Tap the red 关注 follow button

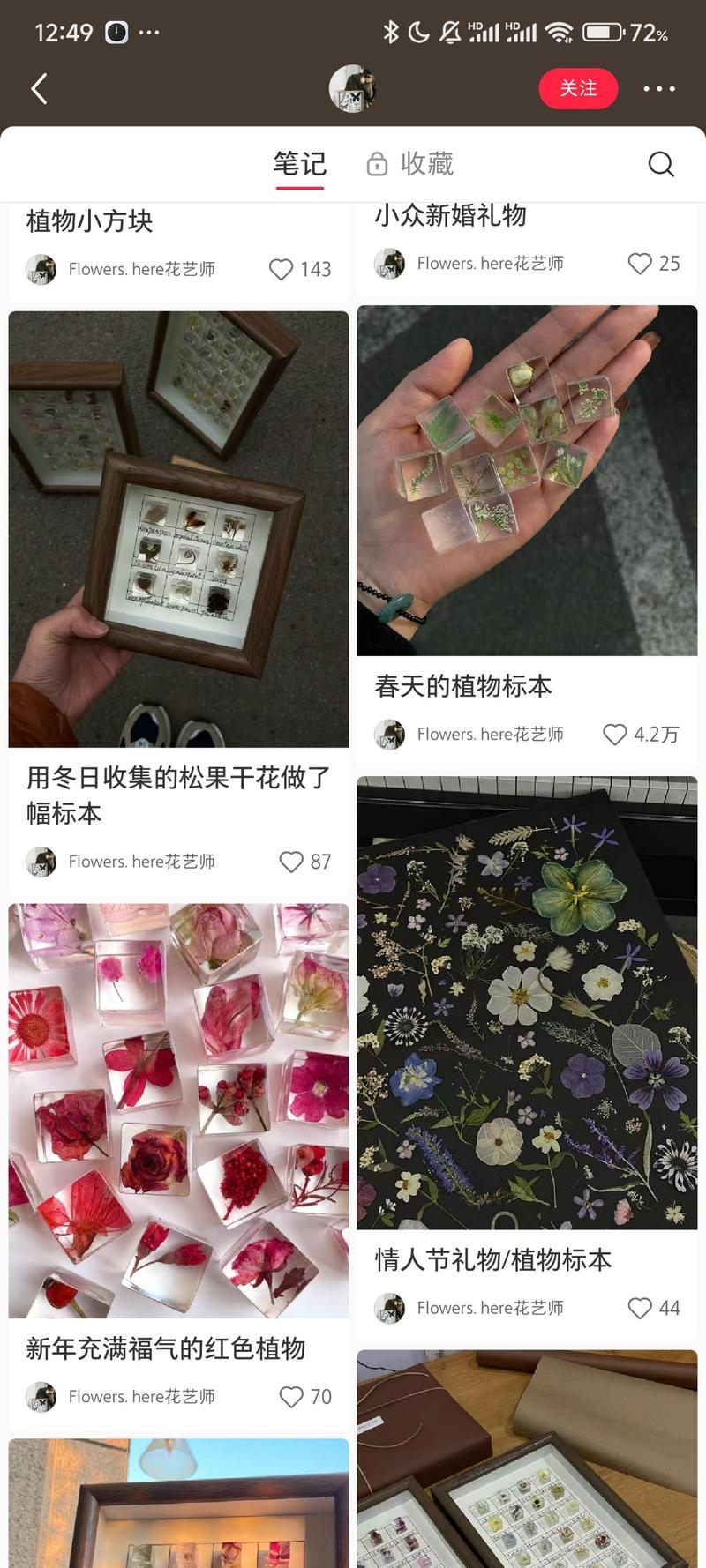coord(578,88)
